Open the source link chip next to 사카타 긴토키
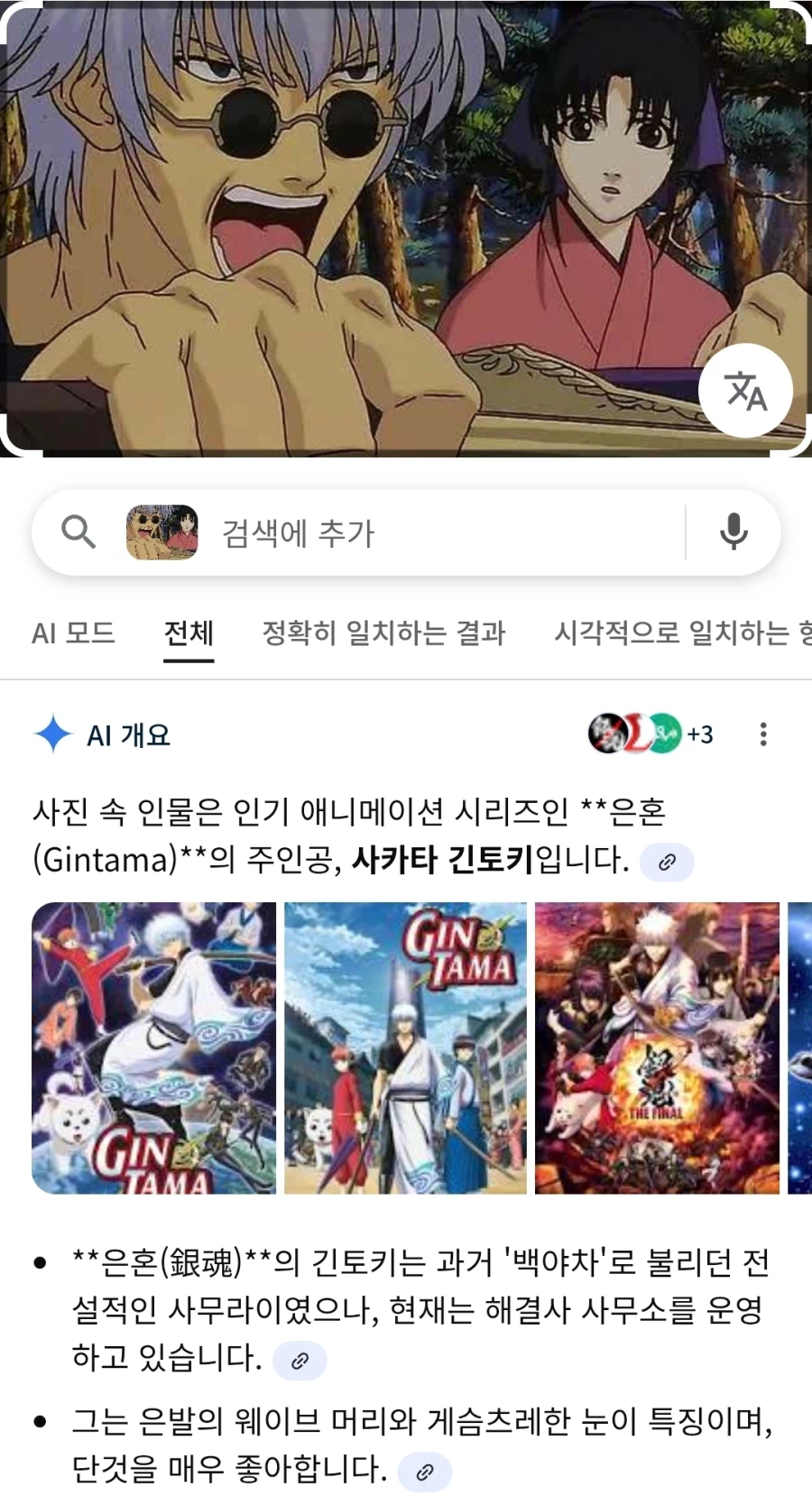The height and width of the screenshot is (1505, 812). [x=667, y=863]
